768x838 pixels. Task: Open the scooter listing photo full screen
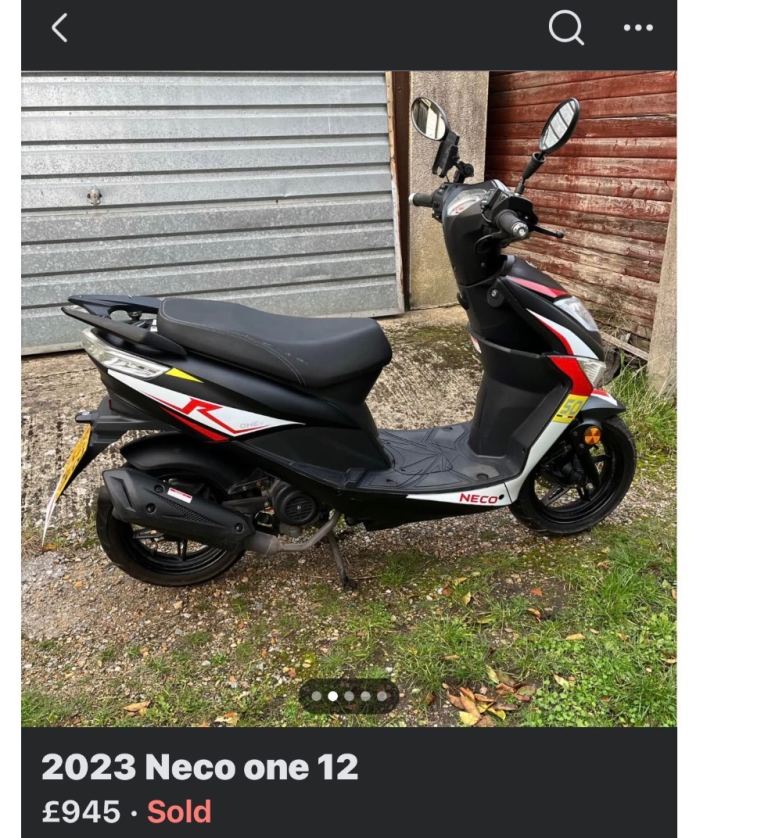(348, 398)
